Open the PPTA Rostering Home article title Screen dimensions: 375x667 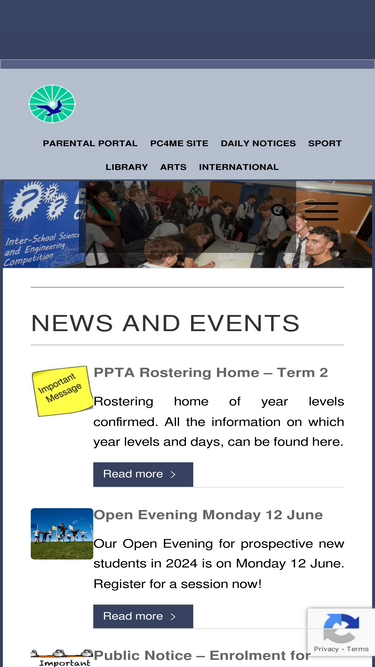(210, 373)
